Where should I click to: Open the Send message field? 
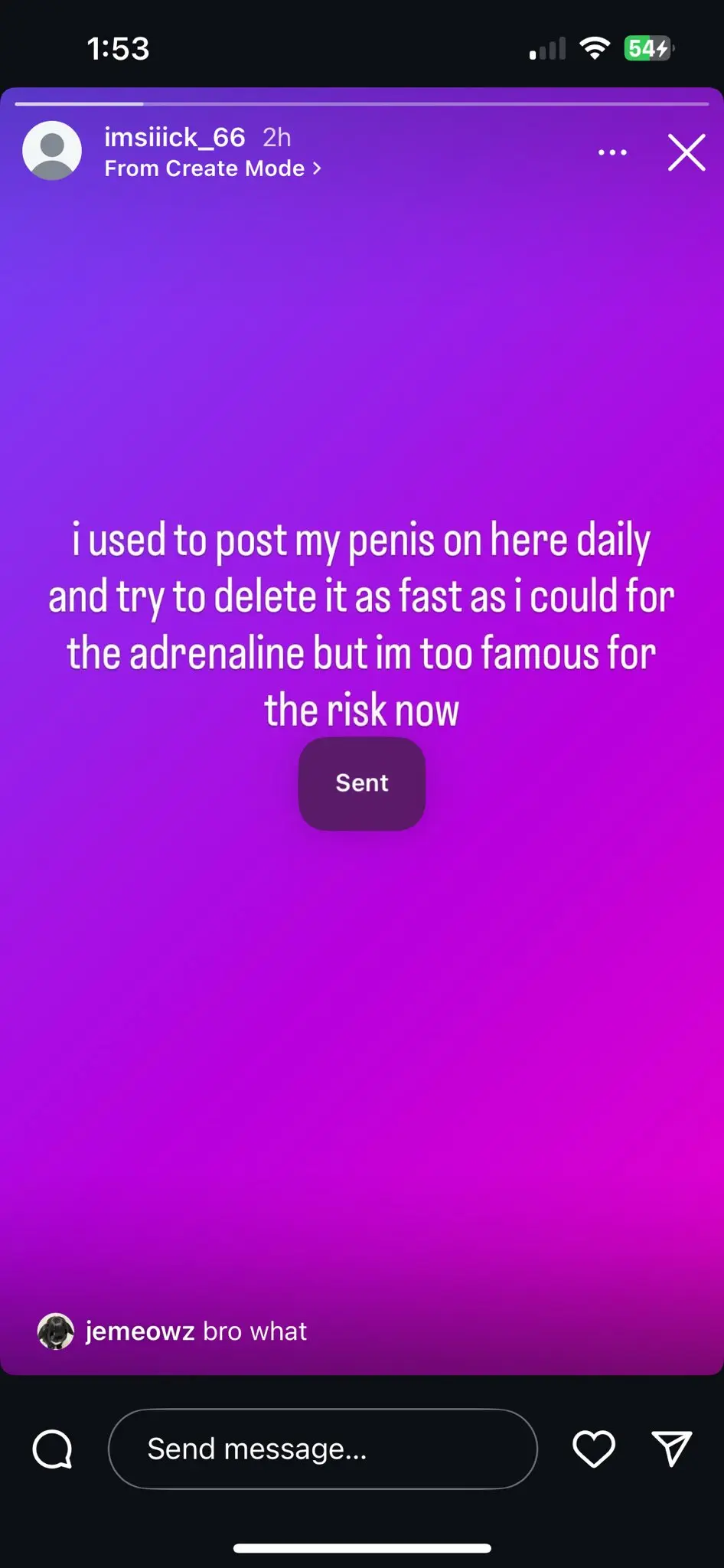[x=322, y=1449]
